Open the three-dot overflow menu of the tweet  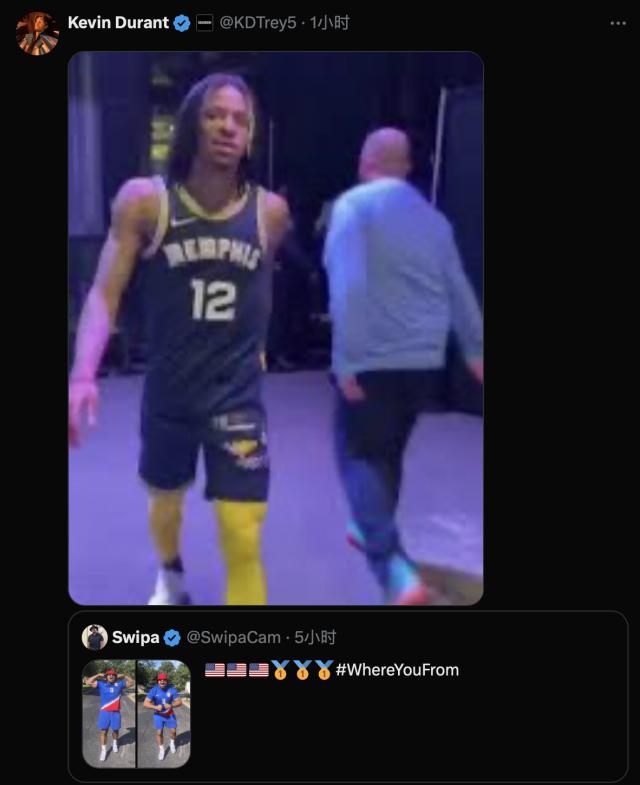tap(616, 22)
